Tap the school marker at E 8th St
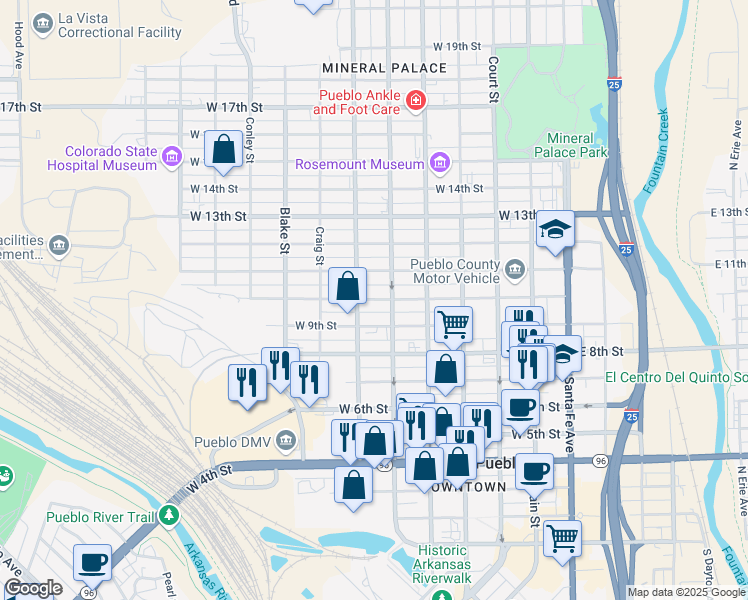The width and height of the screenshot is (748, 600). [565, 353]
